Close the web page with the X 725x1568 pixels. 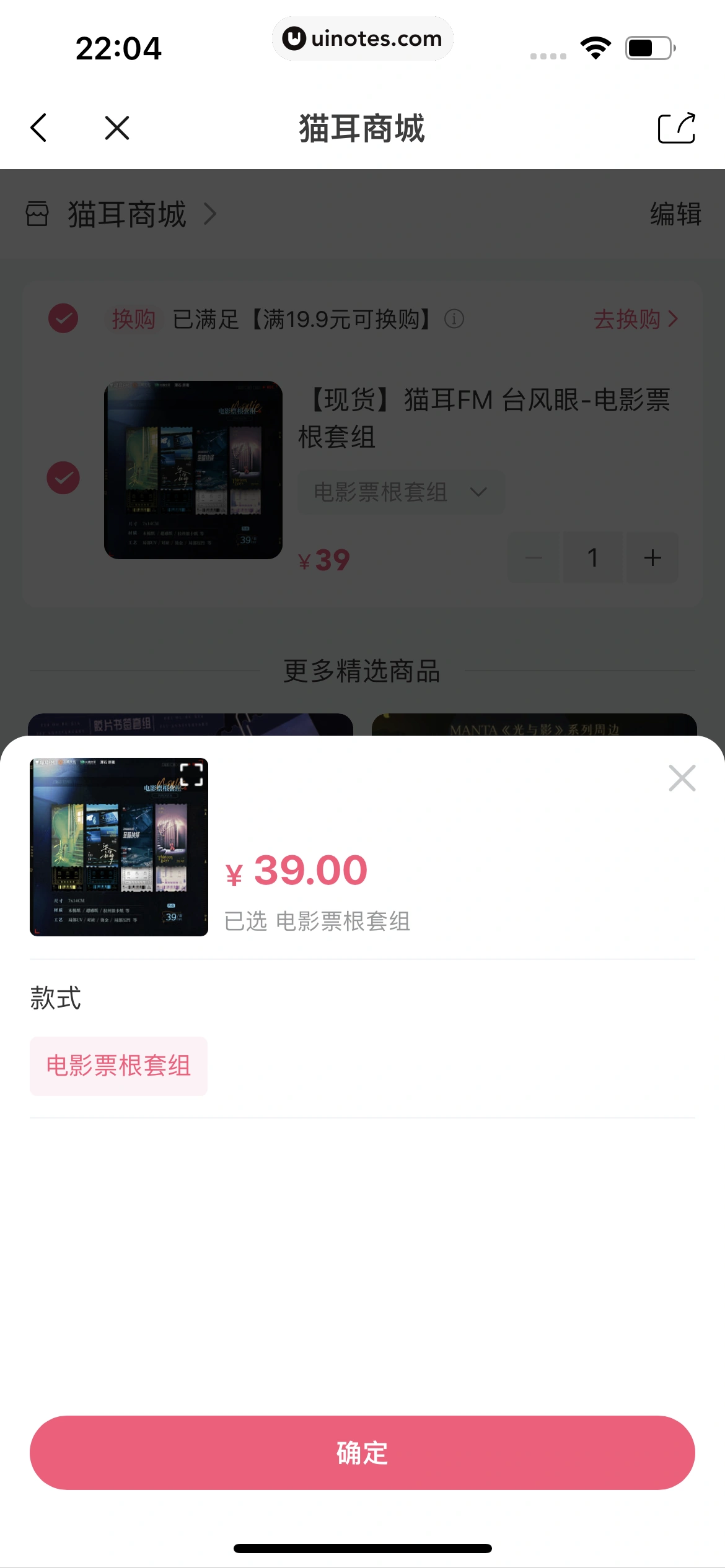[117, 128]
